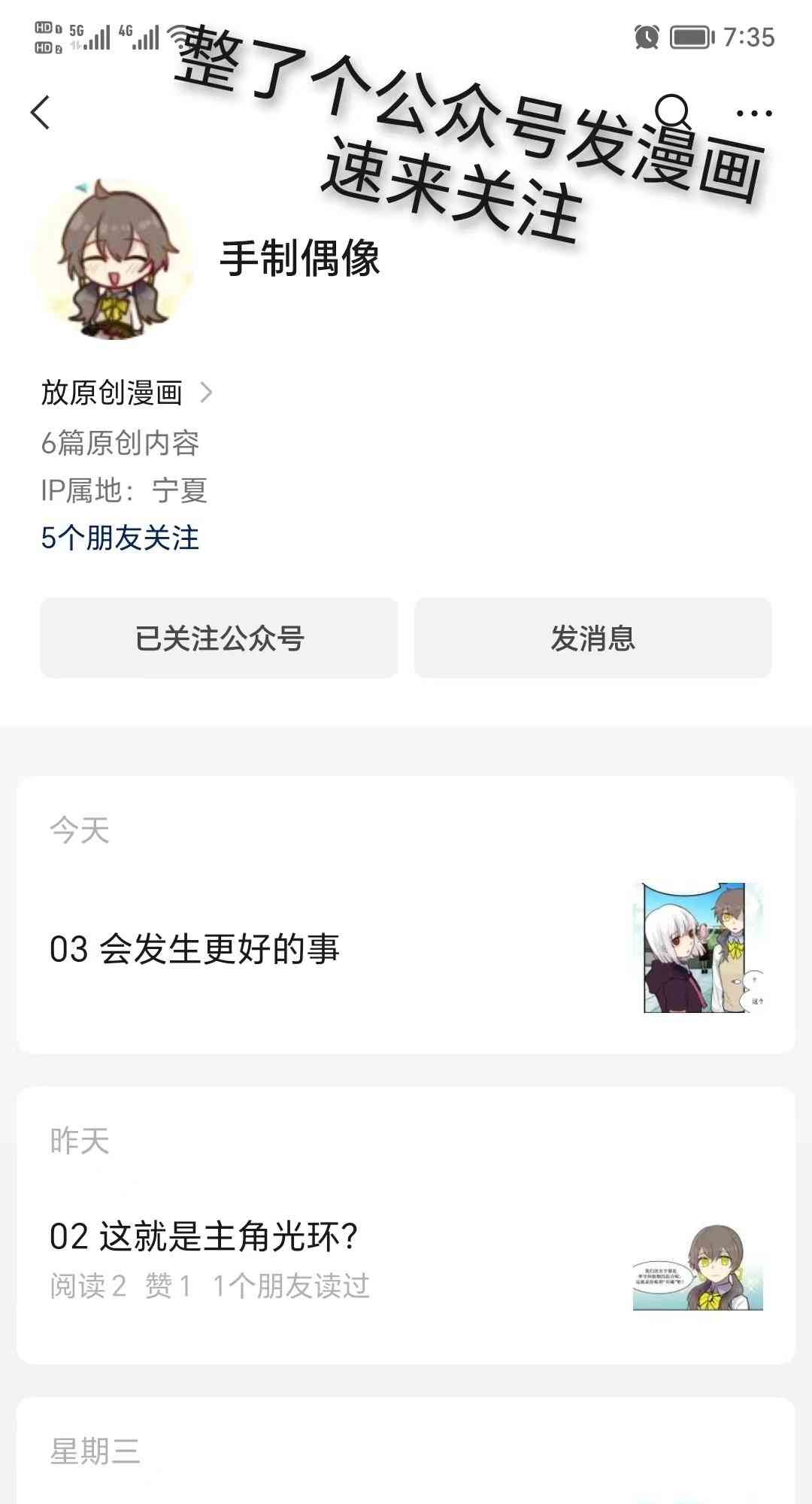Screen dimensions: 812x1504
Task: Tap 发消息 to send a message
Action: point(592,638)
